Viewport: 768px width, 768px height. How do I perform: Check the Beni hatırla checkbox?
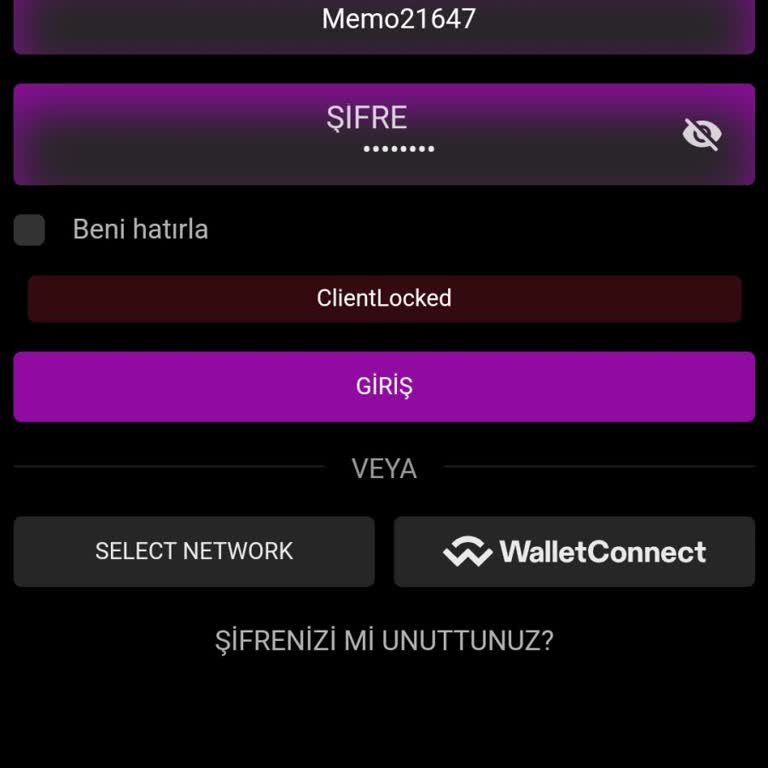point(29,230)
